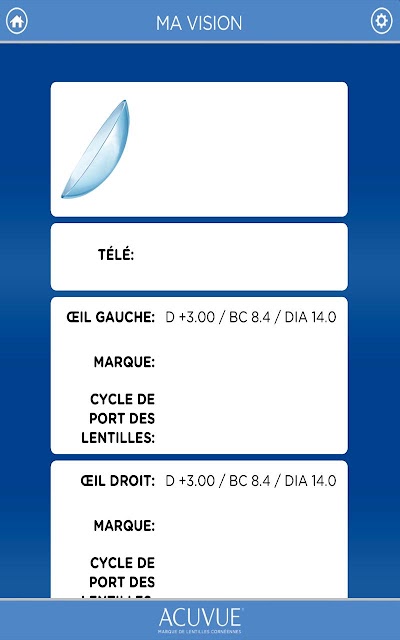Go to the home screen icon

(17, 21)
